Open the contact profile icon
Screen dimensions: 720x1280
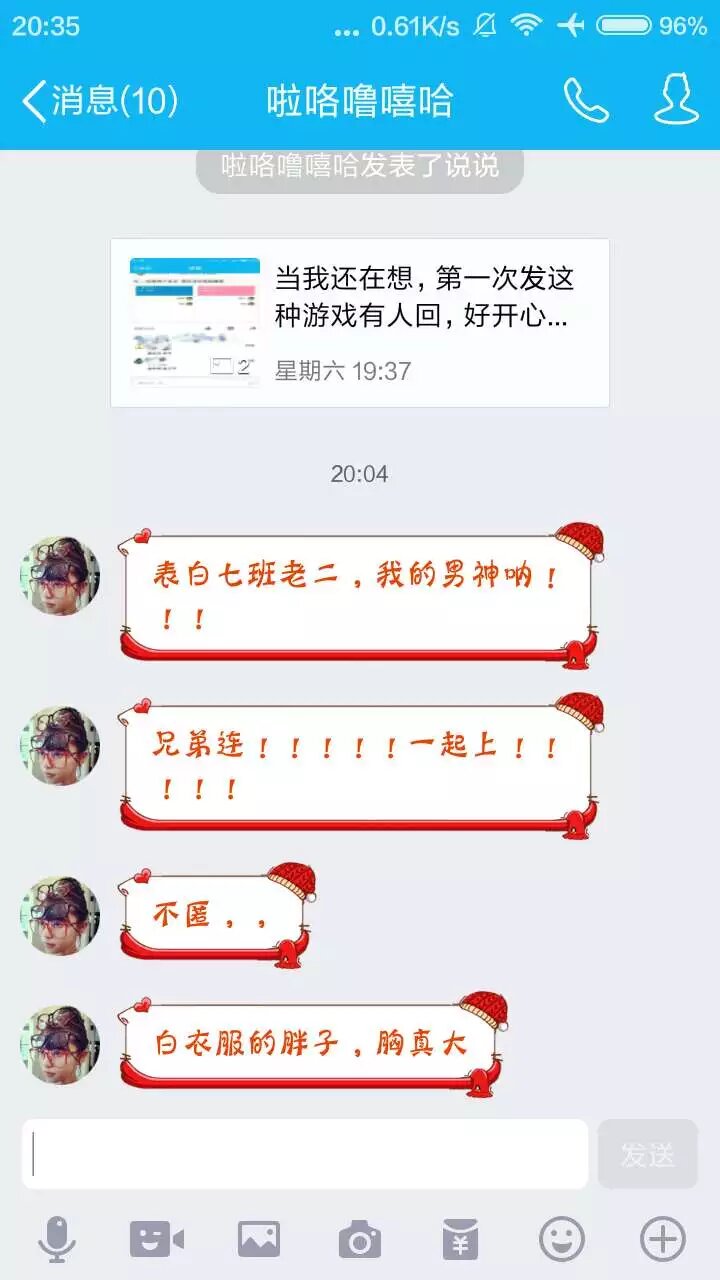(x=676, y=100)
